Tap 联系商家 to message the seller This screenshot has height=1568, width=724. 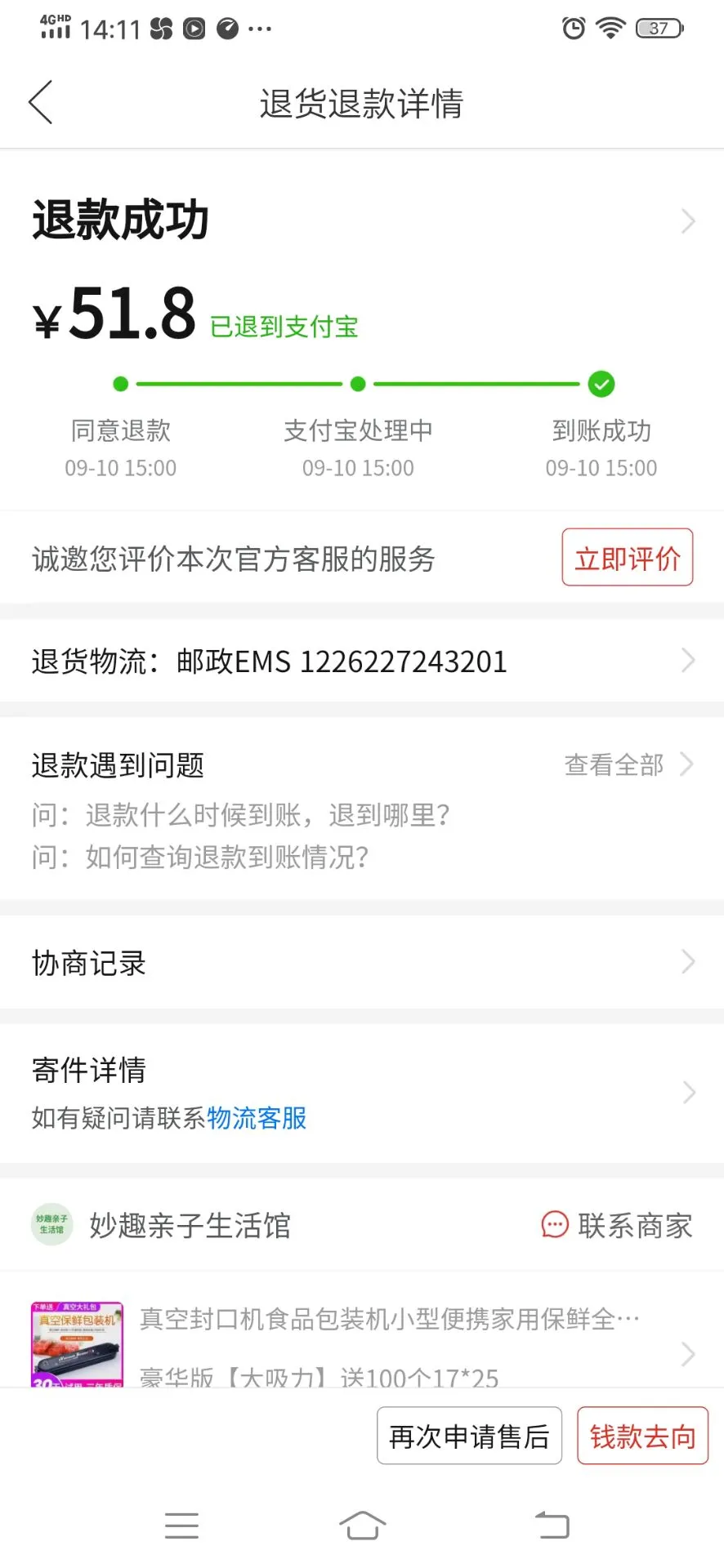coord(618,1226)
